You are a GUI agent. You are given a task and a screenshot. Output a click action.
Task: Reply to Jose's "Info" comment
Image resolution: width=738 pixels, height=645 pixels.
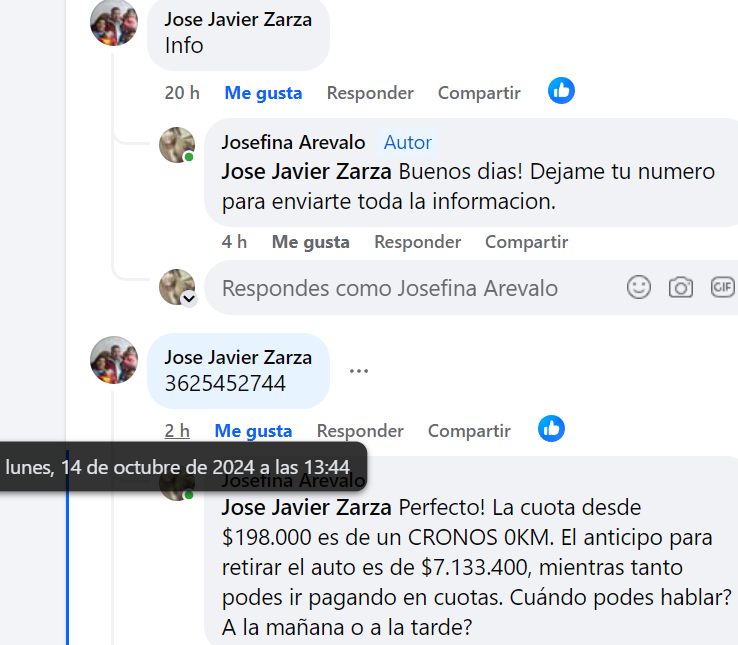[x=370, y=93]
